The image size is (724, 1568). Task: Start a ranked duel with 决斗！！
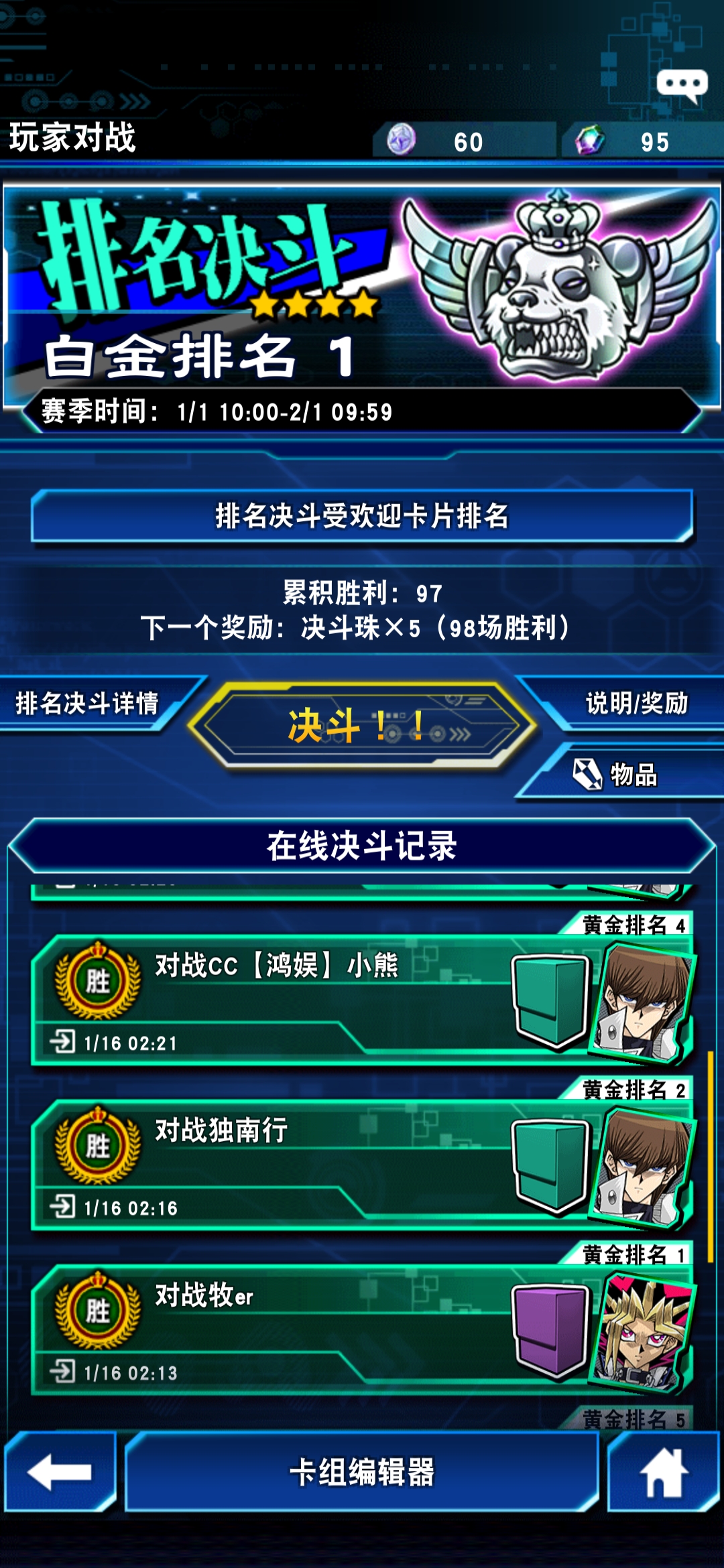(362, 726)
